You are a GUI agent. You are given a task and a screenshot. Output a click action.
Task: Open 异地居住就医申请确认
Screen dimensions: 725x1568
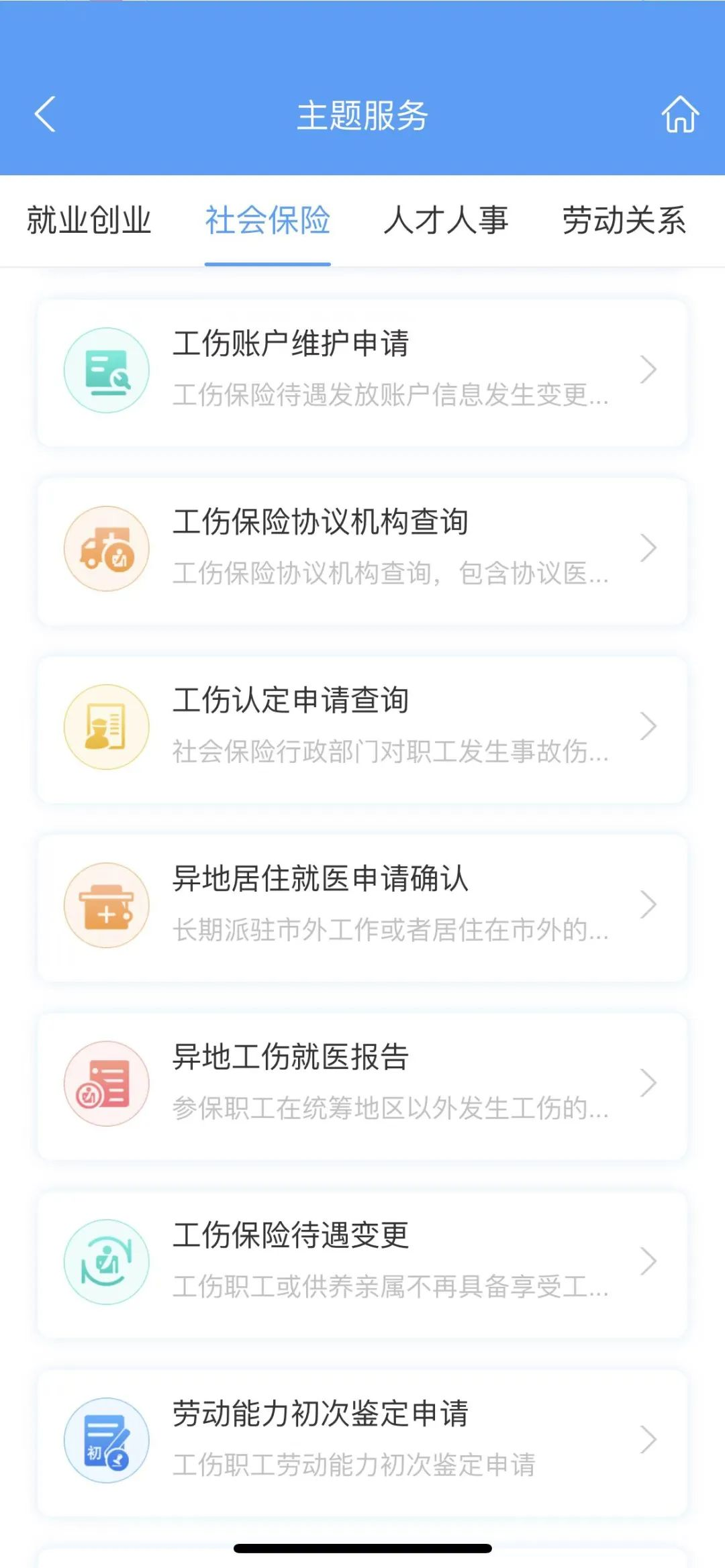tap(362, 906)
